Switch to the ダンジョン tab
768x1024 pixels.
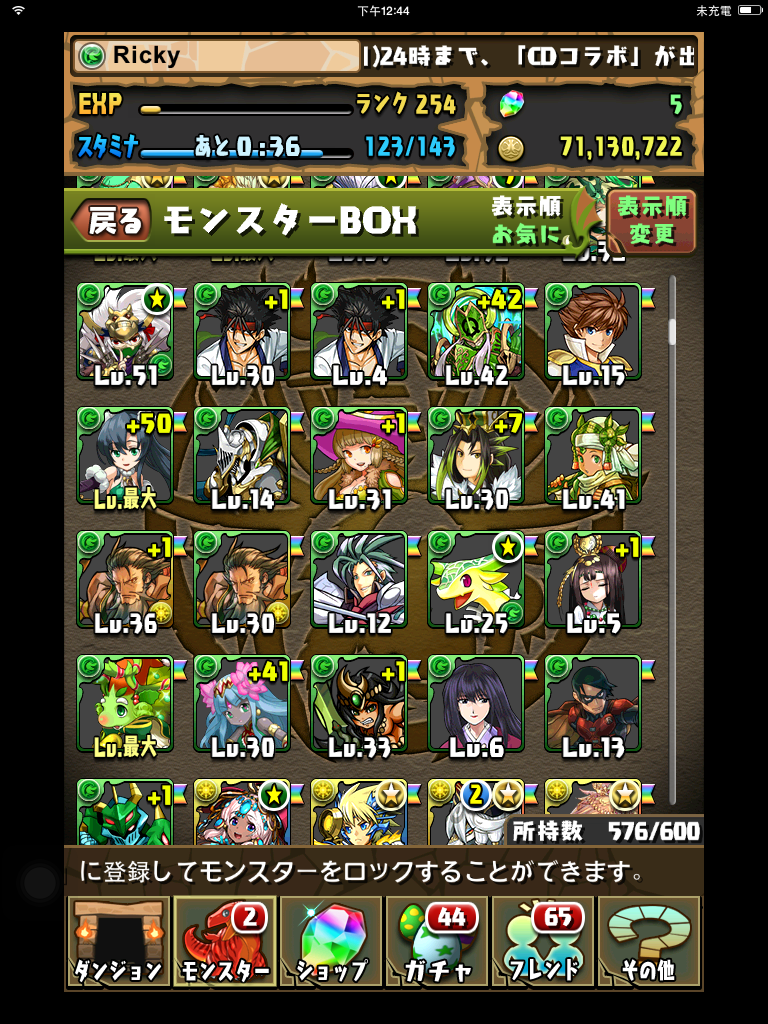tap(117, 942)
